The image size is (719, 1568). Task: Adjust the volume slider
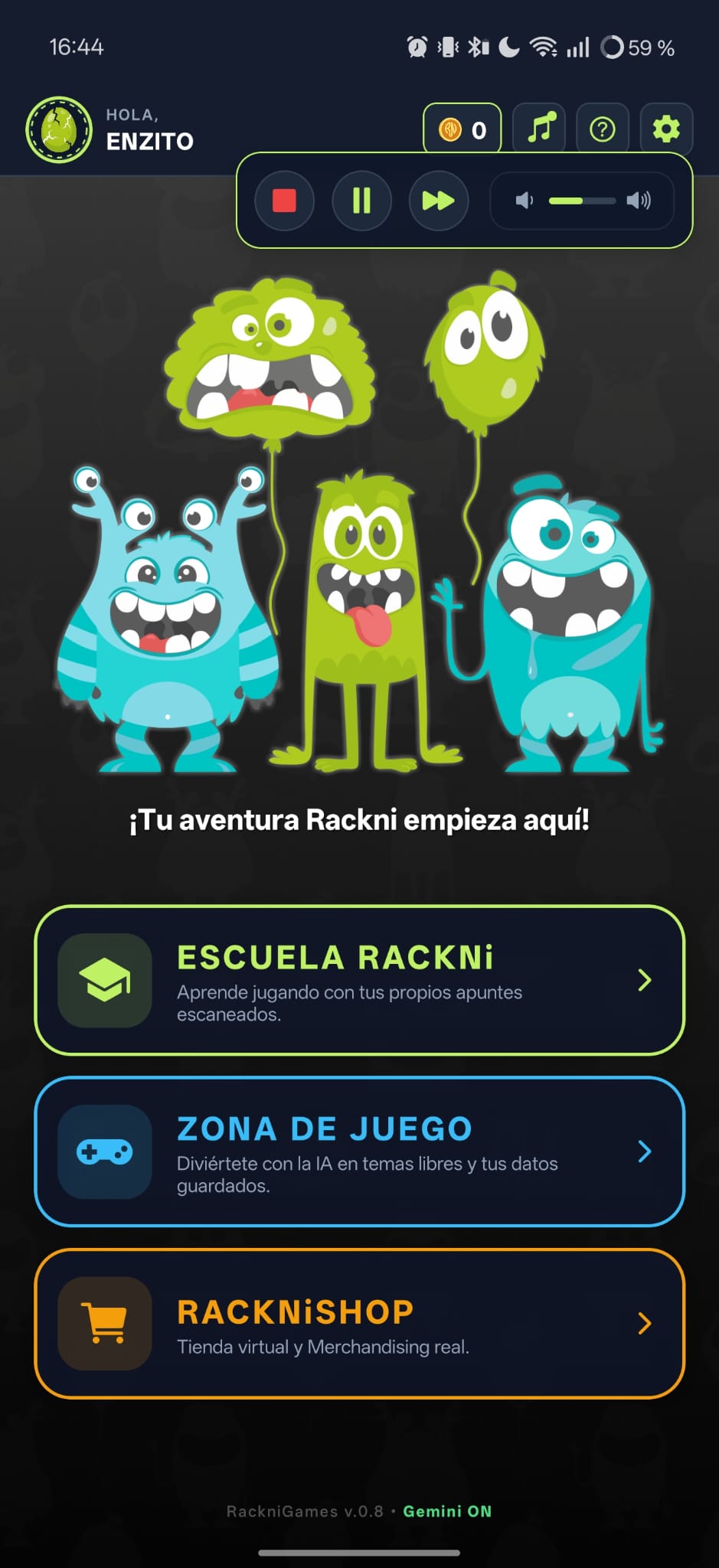pyautogui.click(x=582, y=201)
